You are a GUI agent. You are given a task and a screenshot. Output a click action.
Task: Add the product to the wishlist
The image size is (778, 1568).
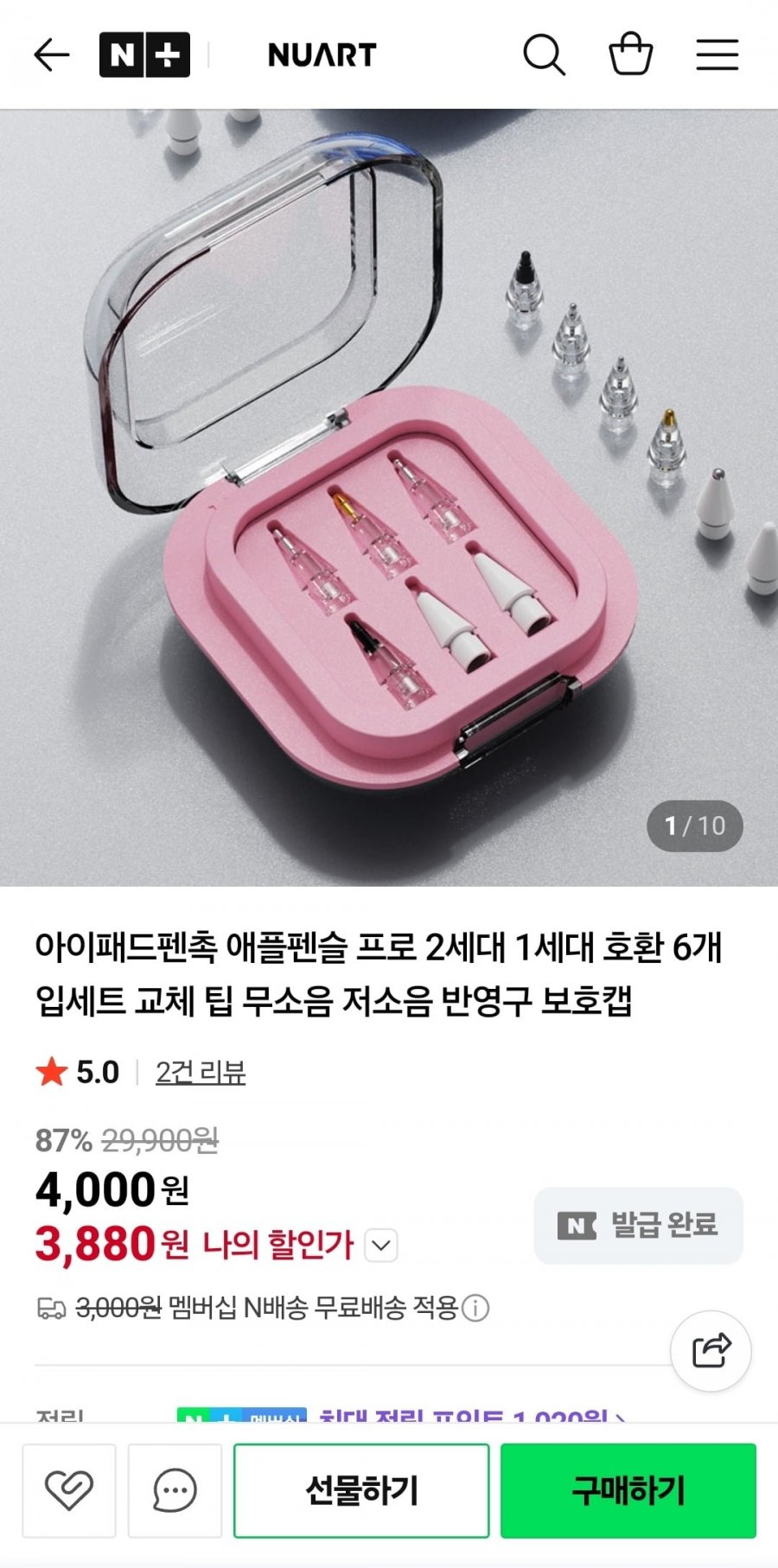tap(69, 1490)
